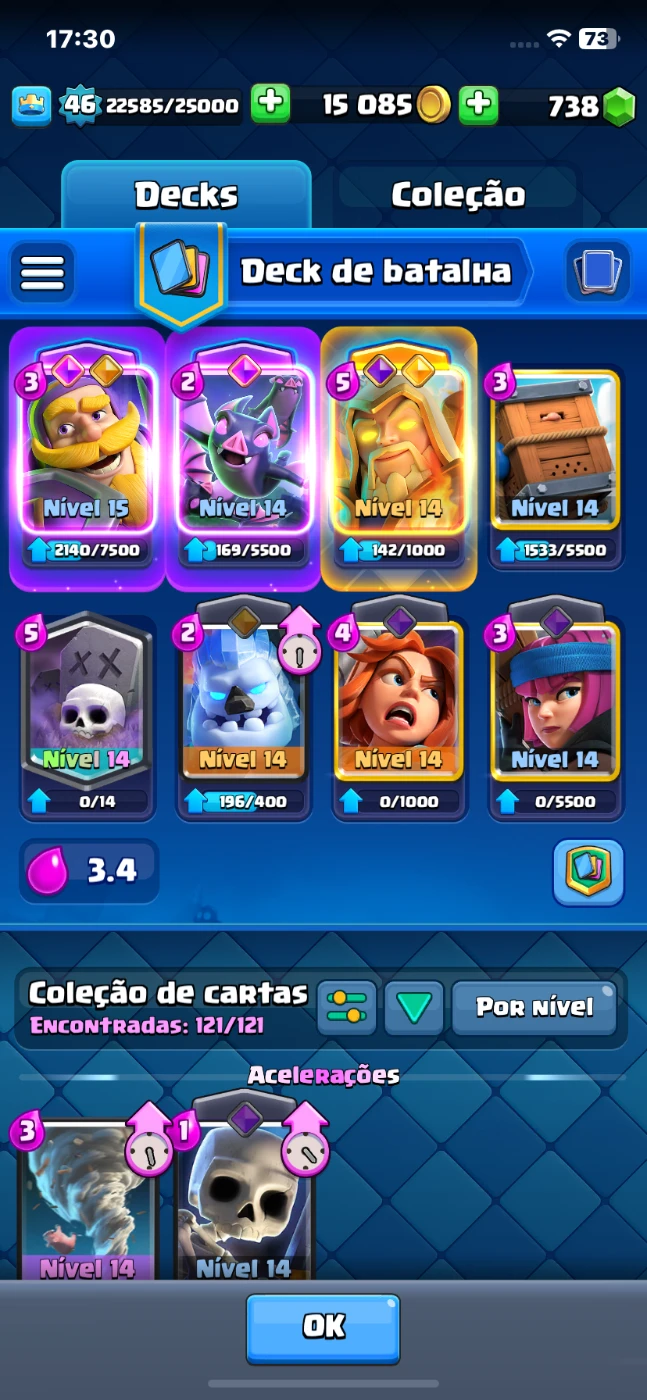This screenshot has width=647, height=1400.
Task: Confirm with the OK button
Action: point(323,1327)
